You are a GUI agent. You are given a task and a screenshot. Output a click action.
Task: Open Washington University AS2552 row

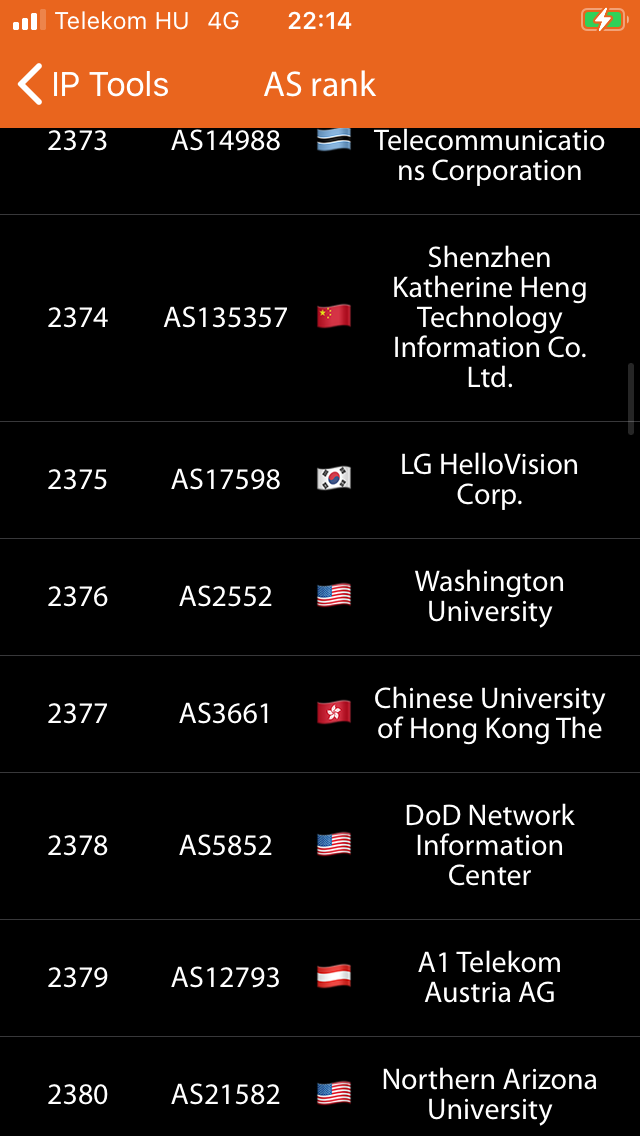pyautogui.click(x=320, y=597)
